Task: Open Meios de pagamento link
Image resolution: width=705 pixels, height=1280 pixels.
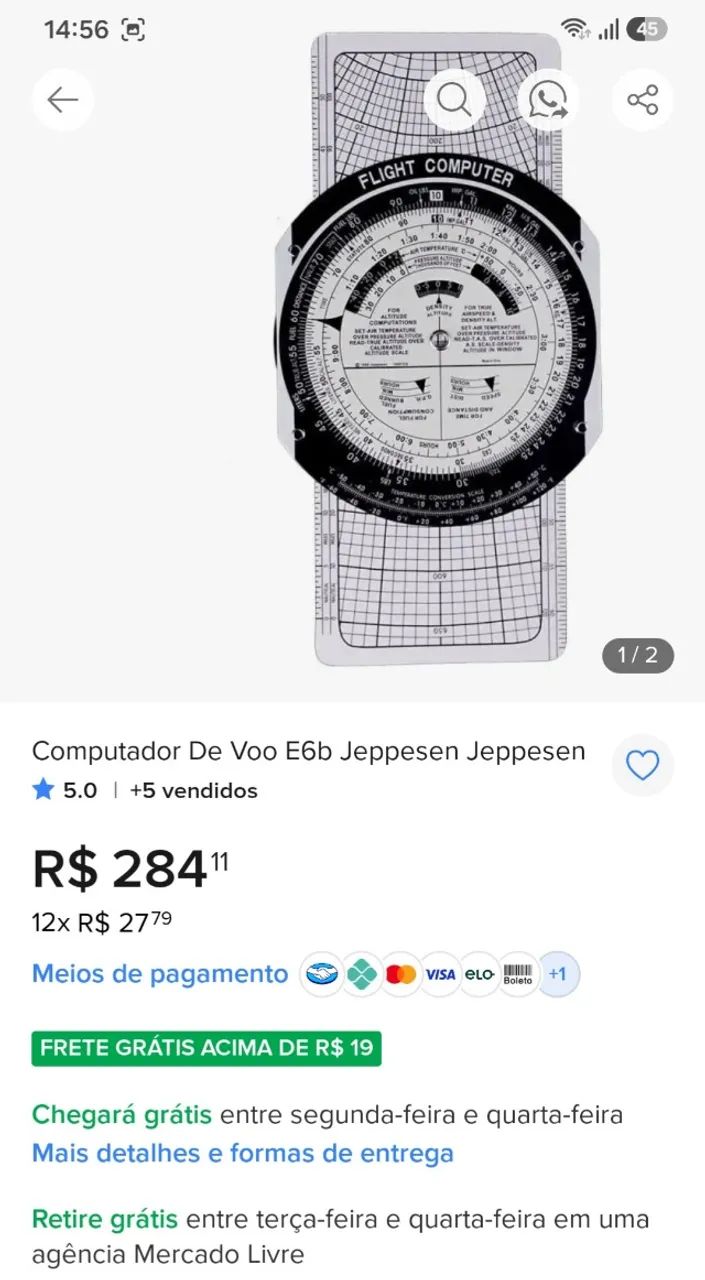Action: pos(160,974)
